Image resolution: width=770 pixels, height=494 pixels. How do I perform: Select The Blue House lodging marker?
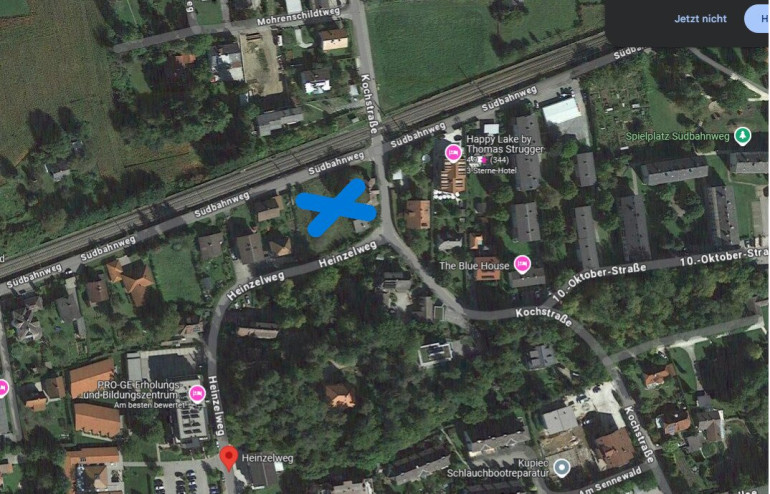522,264
